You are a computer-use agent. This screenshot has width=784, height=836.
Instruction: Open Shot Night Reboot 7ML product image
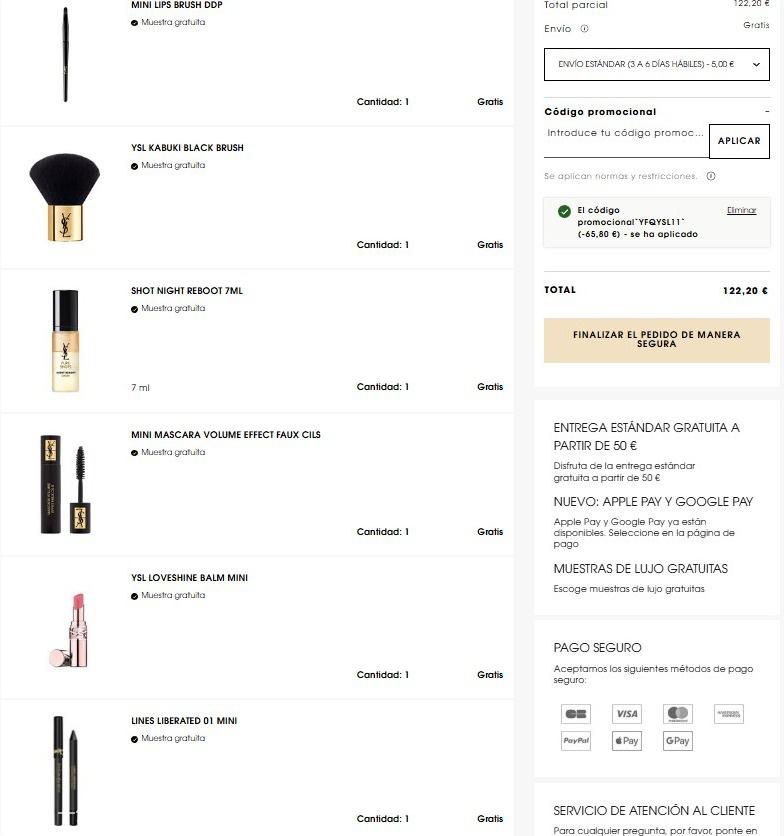66,341
